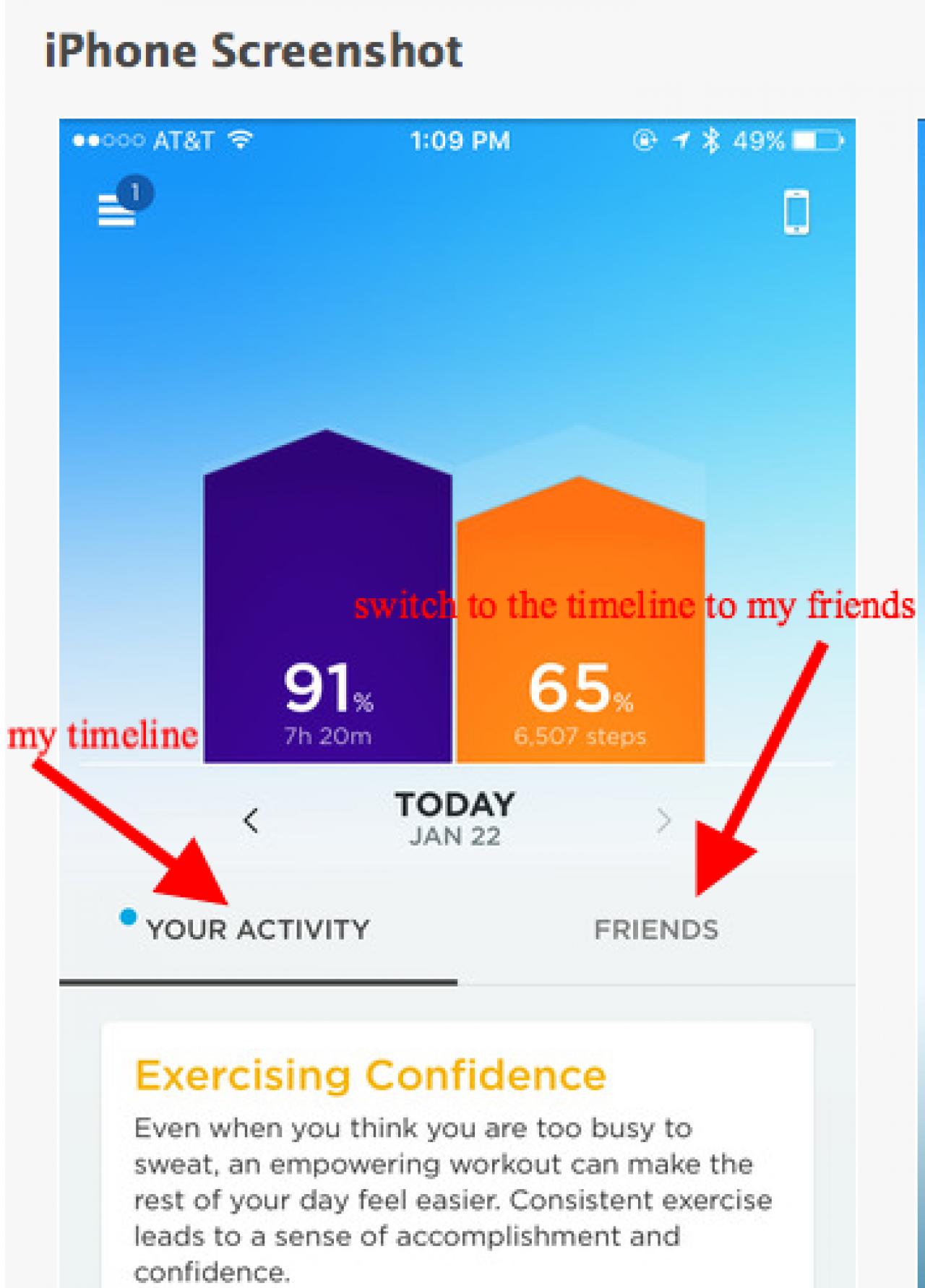This screenshot has height=1288, width=925.
Task: Select the Your Activity tab
Action: (x=258, y=930)
